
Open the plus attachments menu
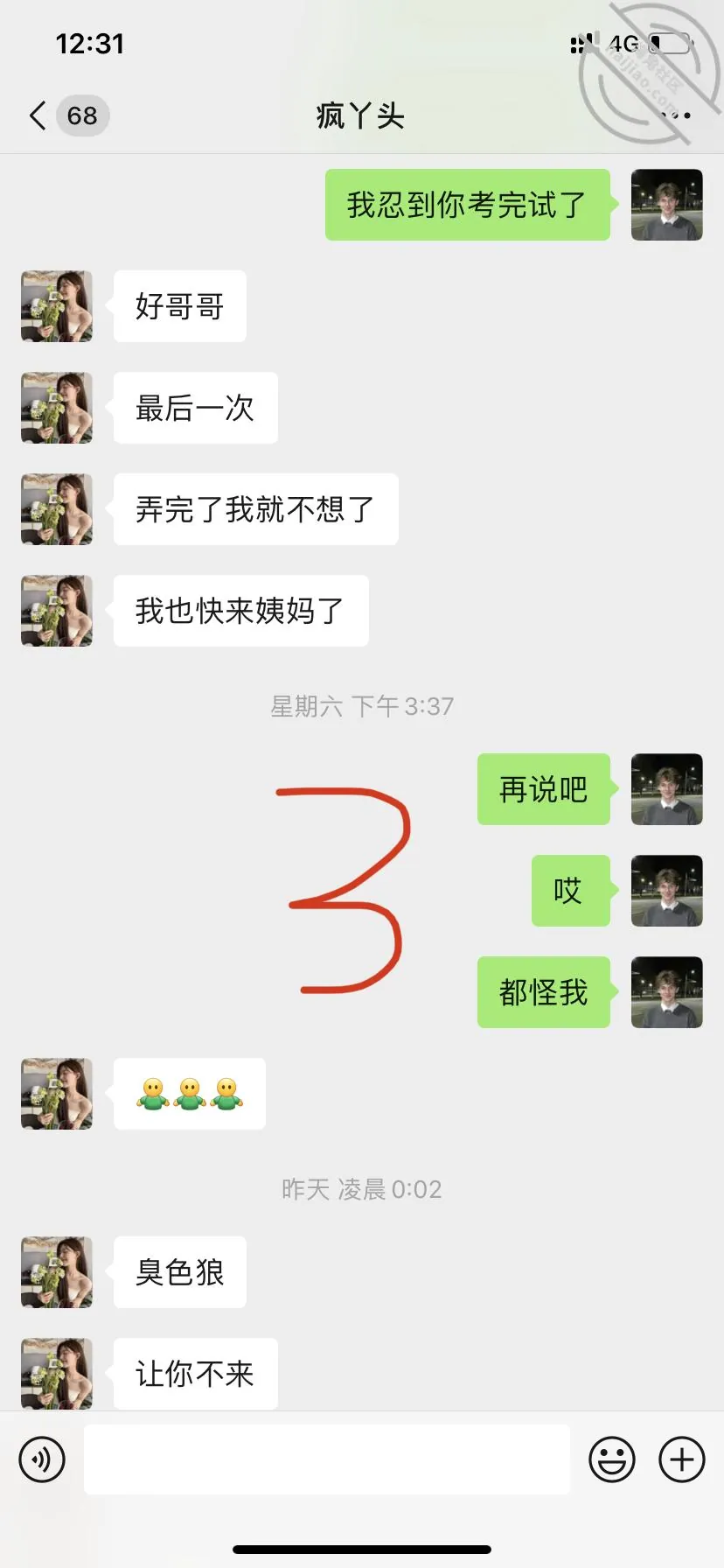(682, 1459)
